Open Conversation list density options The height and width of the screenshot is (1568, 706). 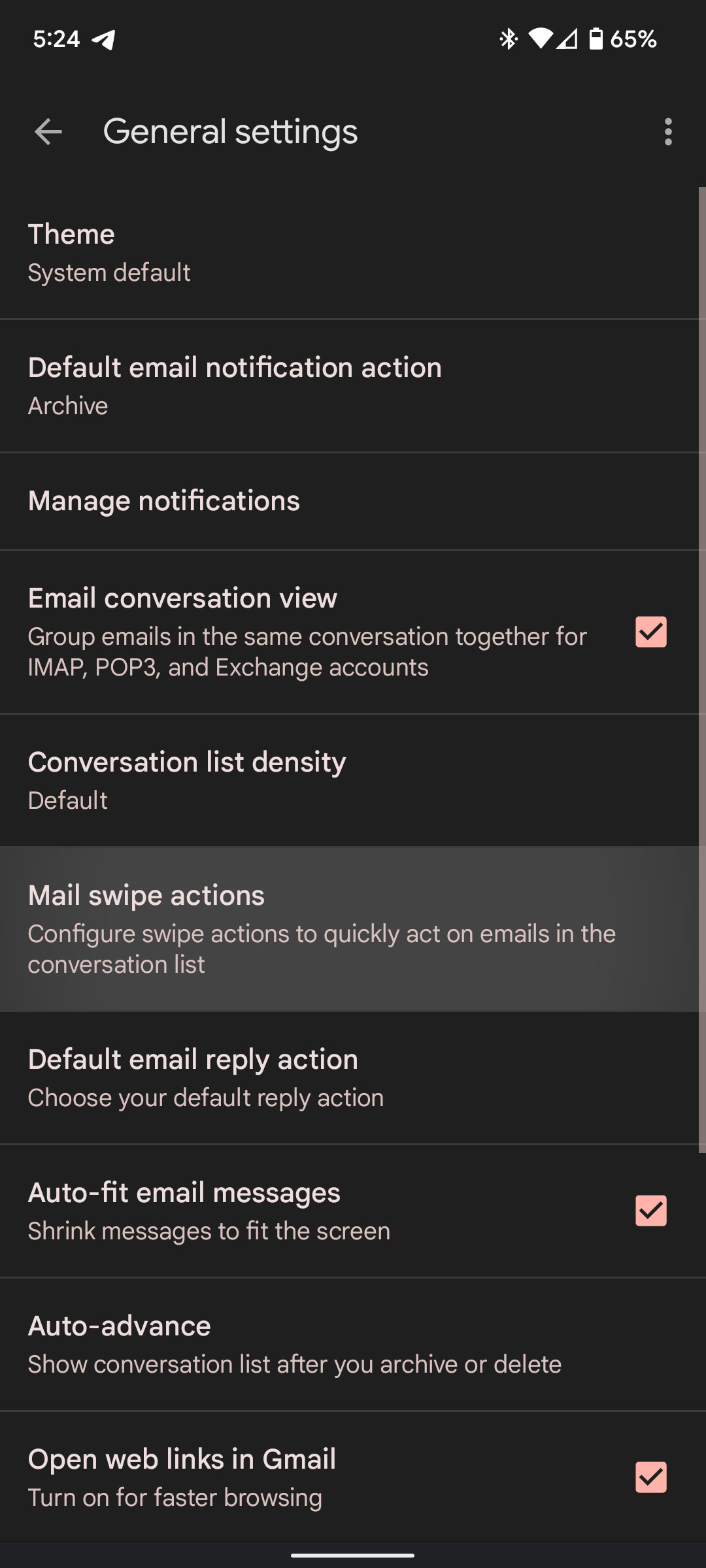point(353,779)
